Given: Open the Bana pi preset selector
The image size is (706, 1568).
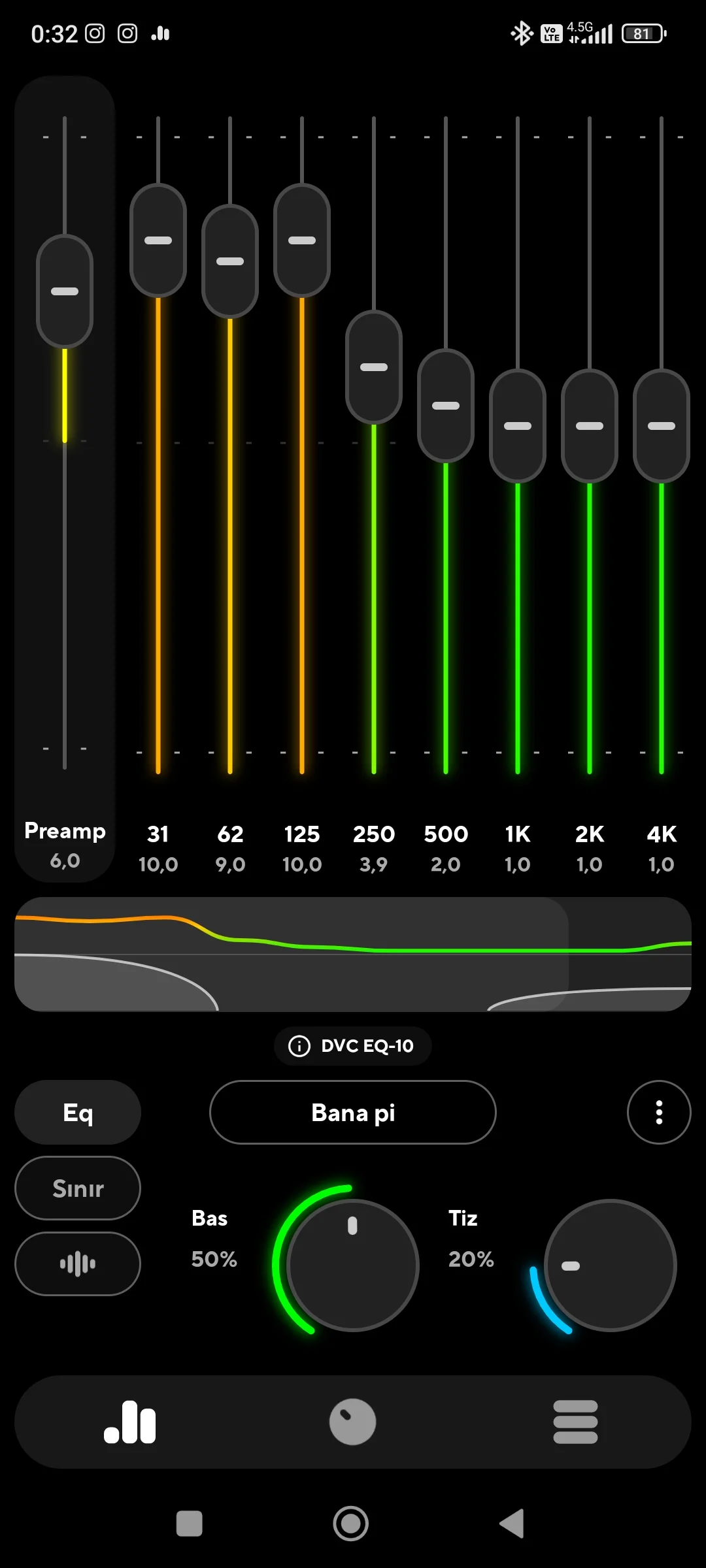Looking at the screenshot, I should click(x=353, y=1112).
